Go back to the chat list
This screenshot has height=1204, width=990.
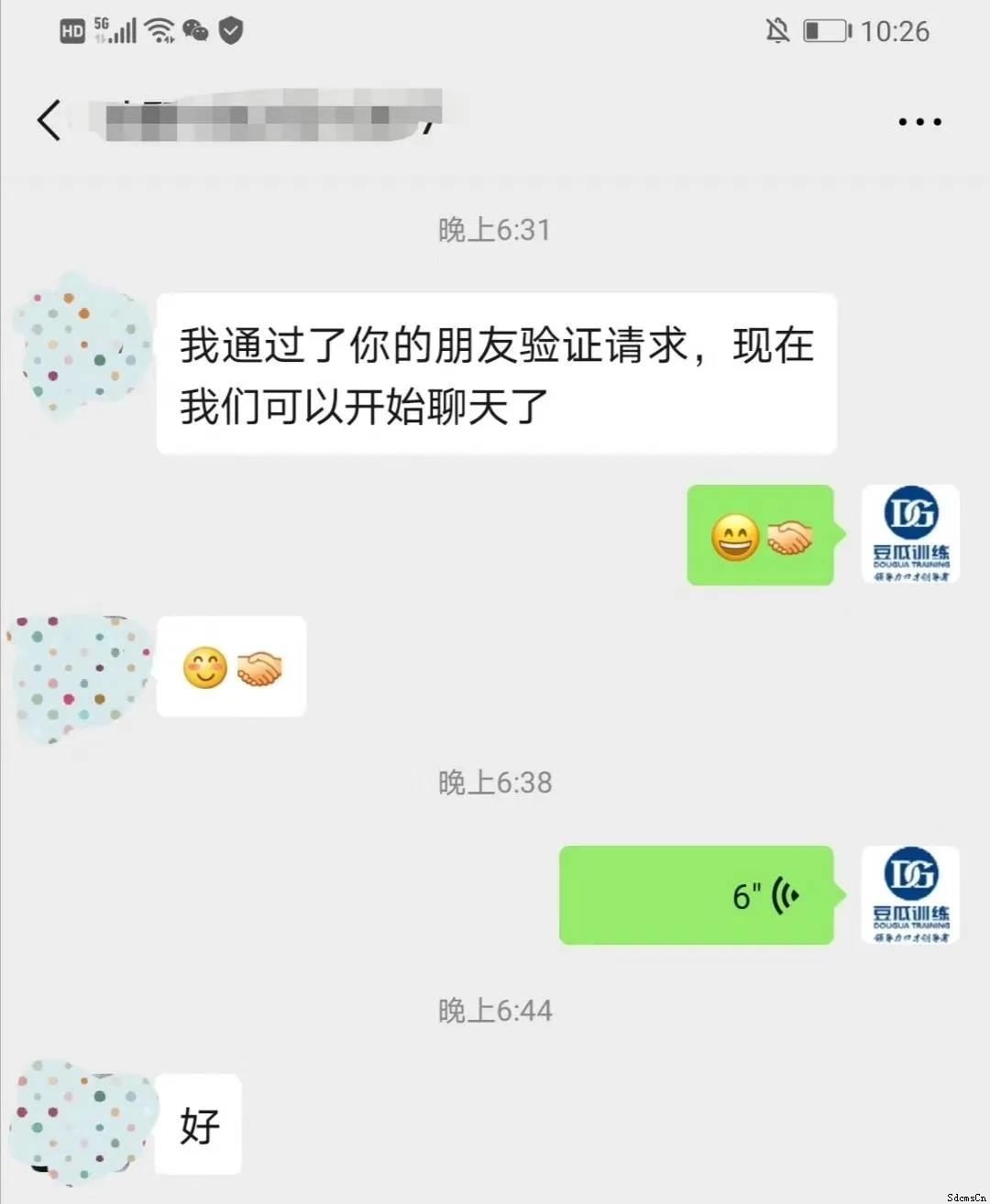tap(49, 120)
